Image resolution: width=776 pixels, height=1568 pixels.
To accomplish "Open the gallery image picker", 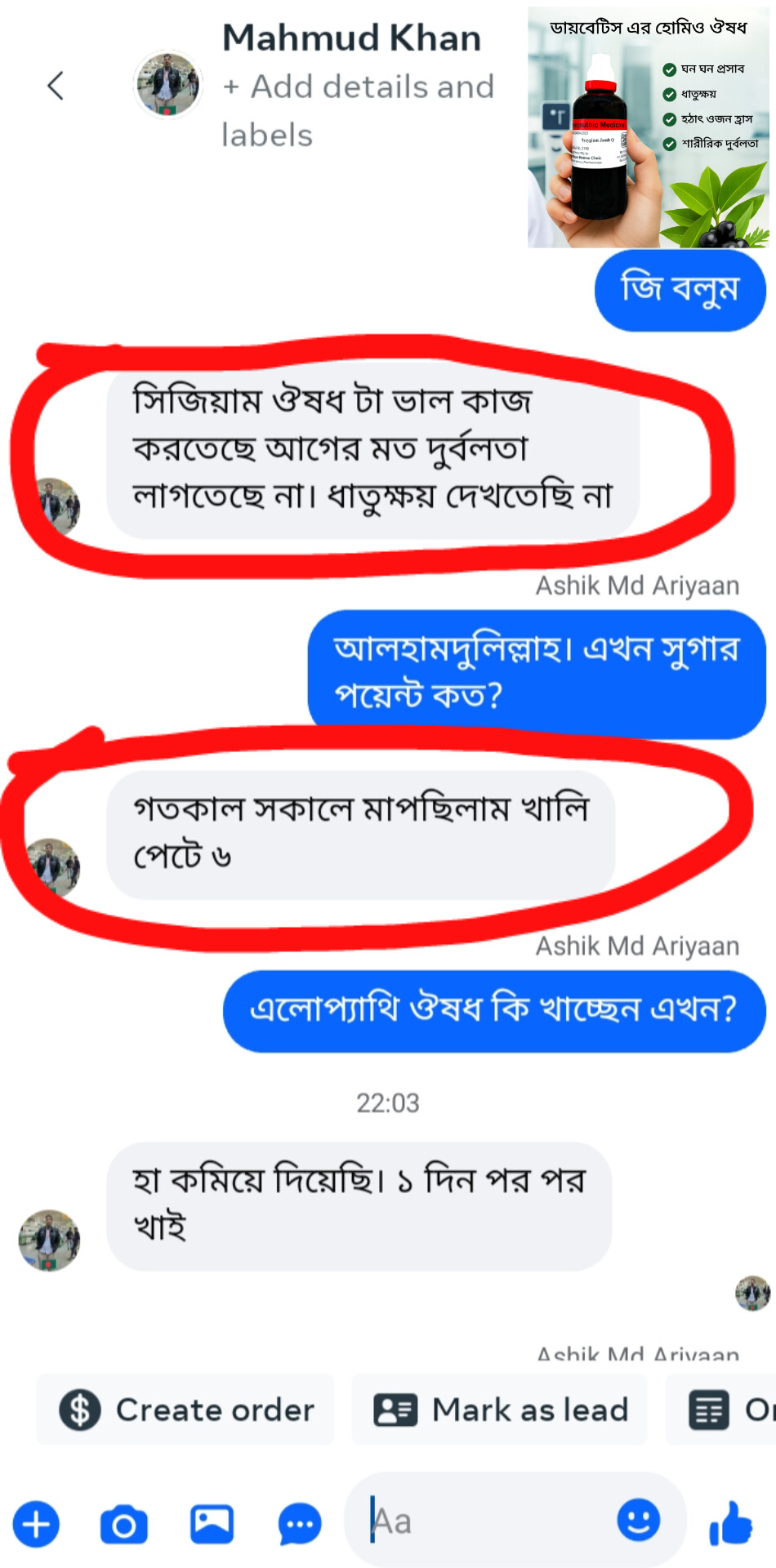I will (x=212, y=1524).
